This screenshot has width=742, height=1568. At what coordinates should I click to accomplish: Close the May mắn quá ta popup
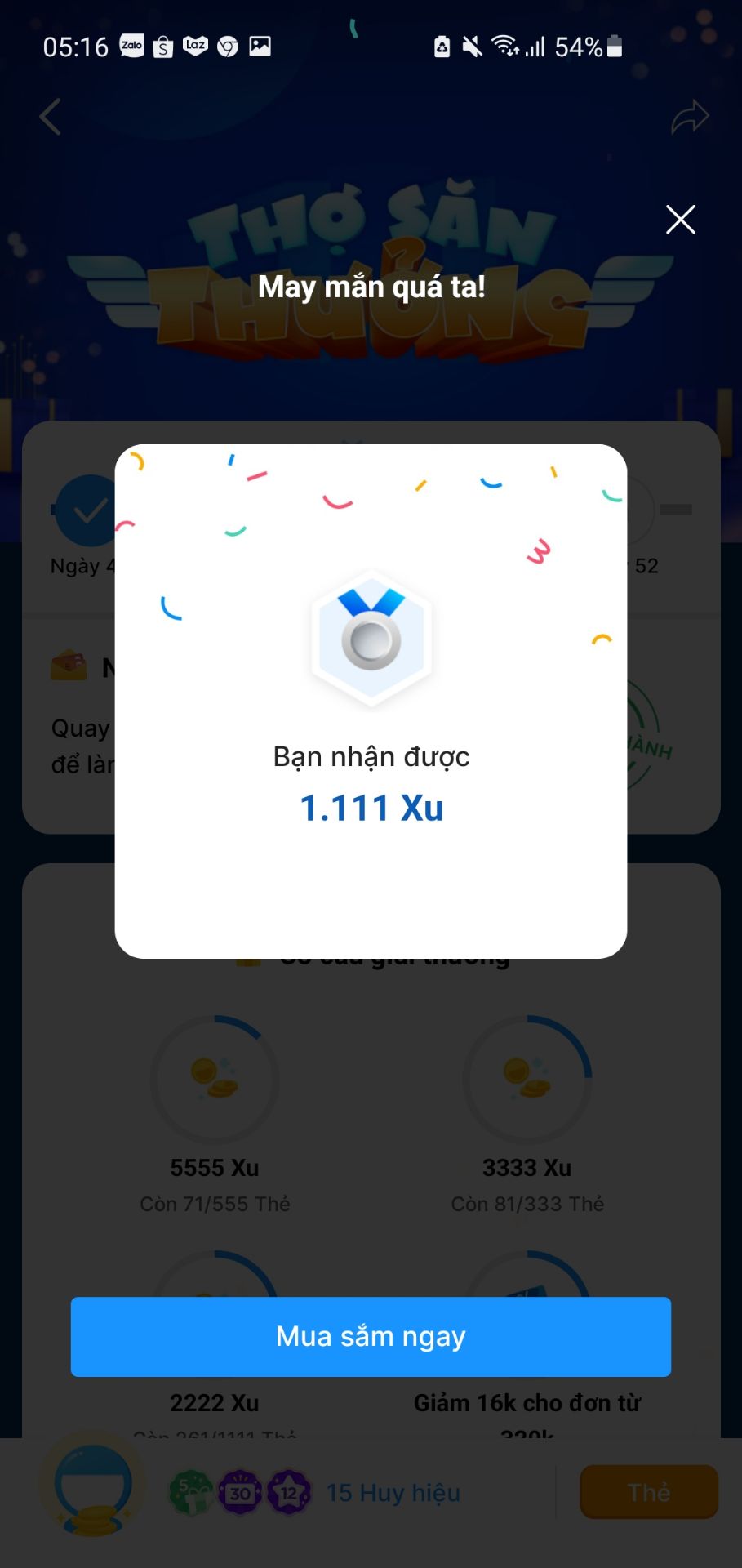coord(680,219)
